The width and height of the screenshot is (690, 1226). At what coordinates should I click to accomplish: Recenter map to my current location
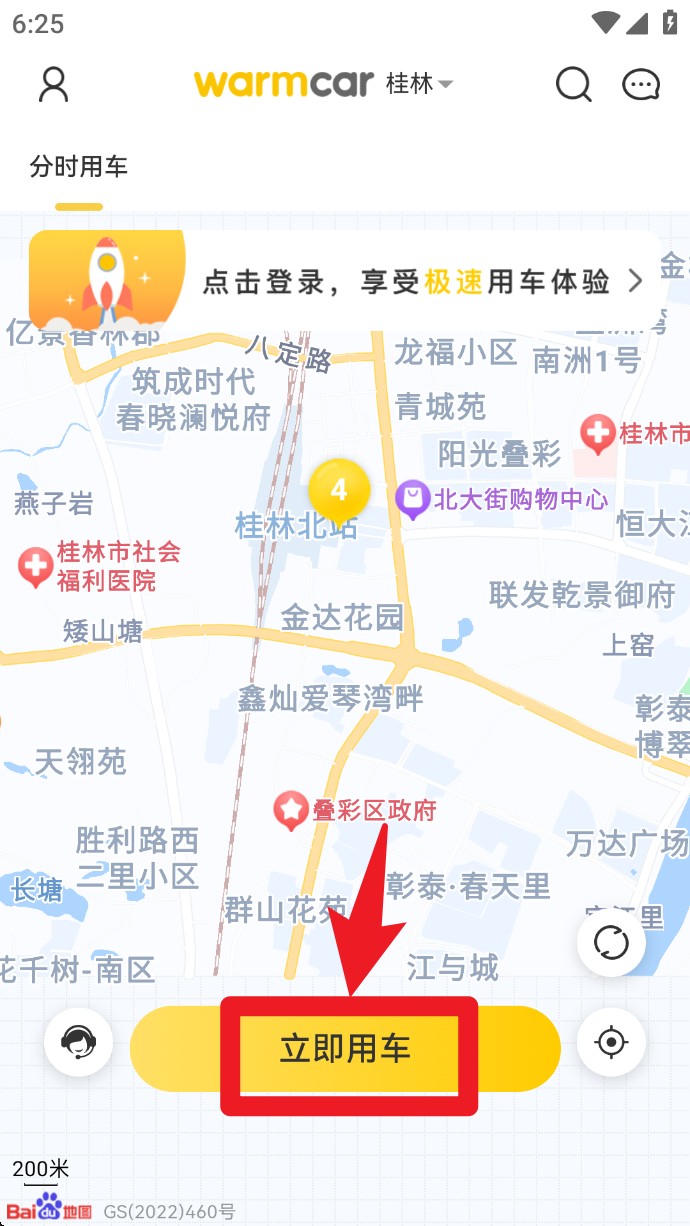click(x=611, y=1042)
